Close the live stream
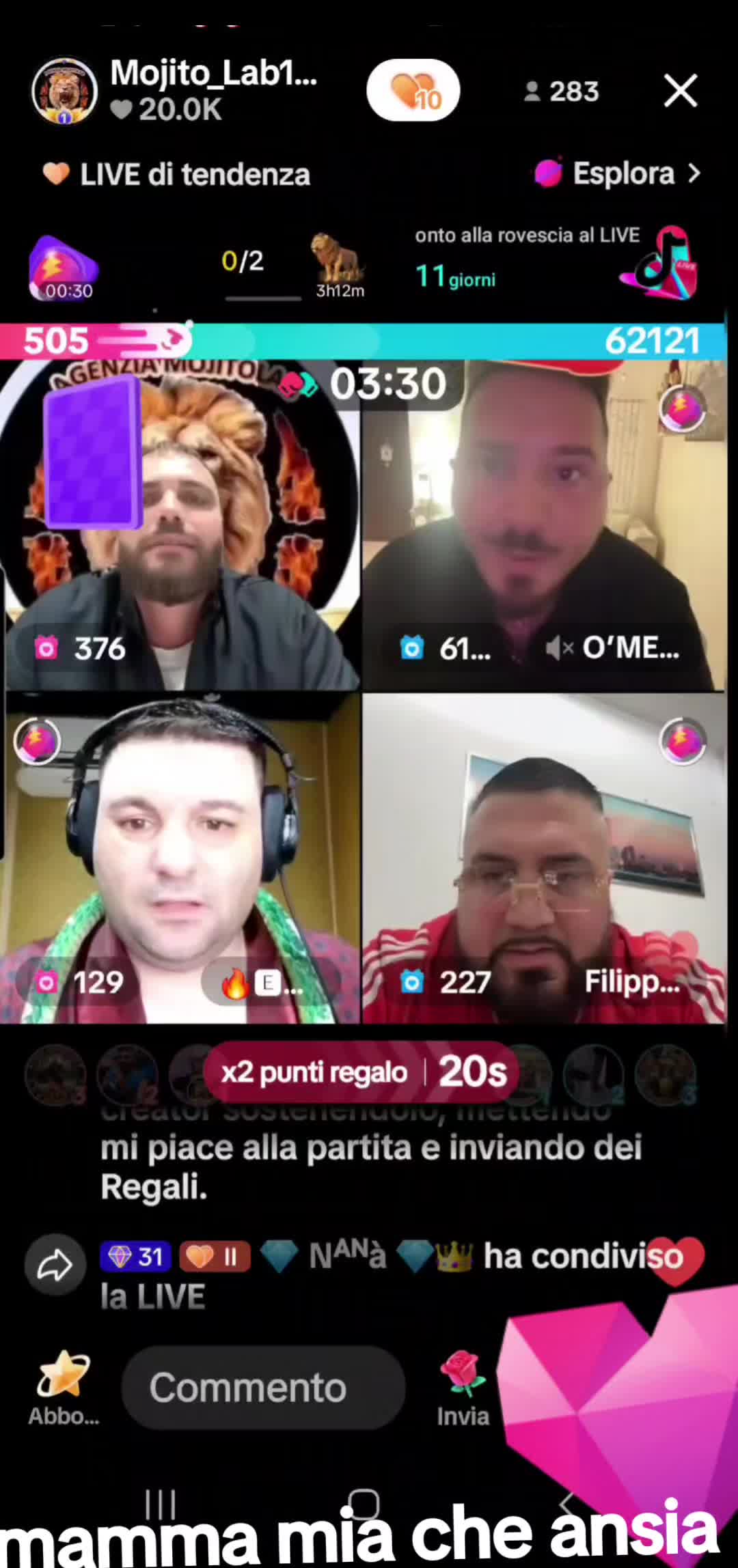This screenshot has height=1568, width=738. (680, 91)
